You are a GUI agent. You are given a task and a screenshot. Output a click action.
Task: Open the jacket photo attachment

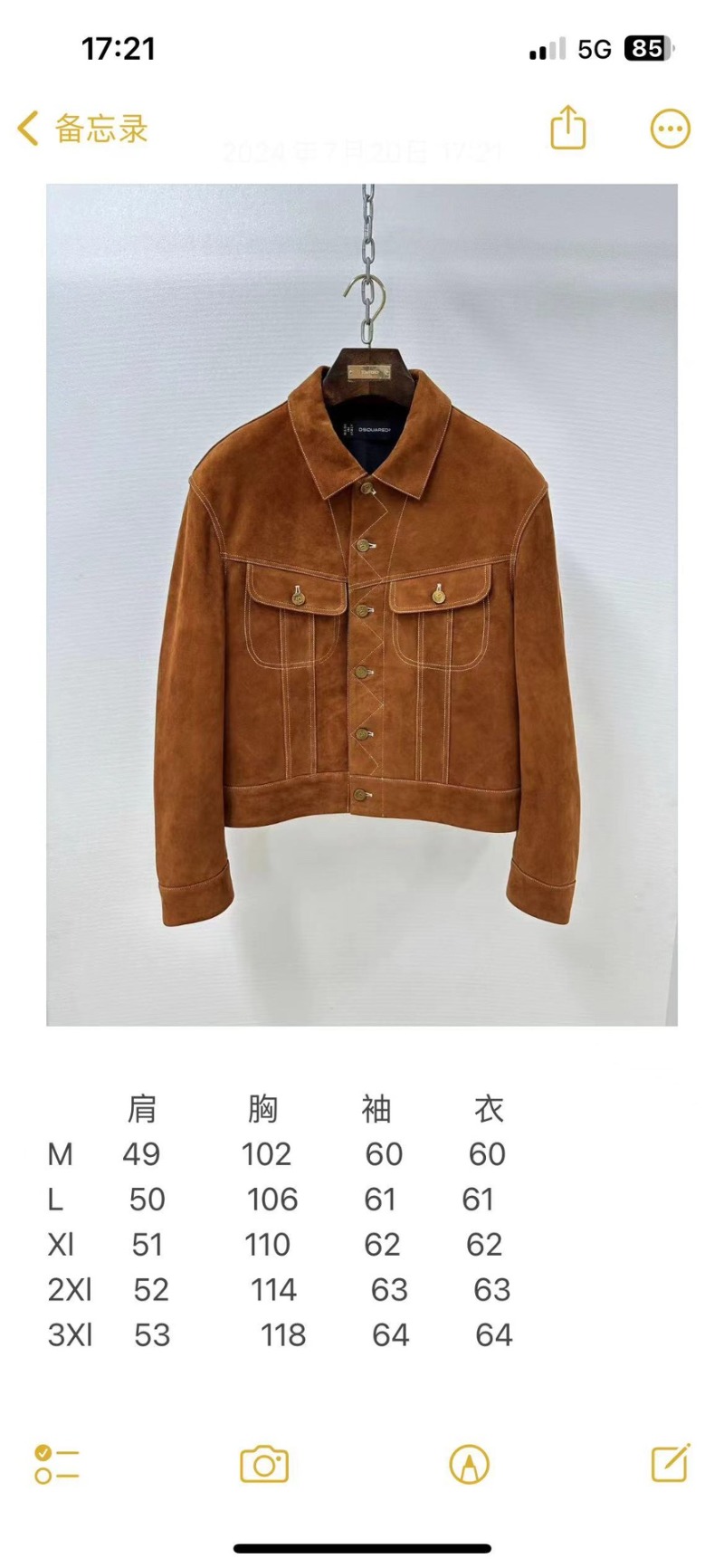coord(362,605)
